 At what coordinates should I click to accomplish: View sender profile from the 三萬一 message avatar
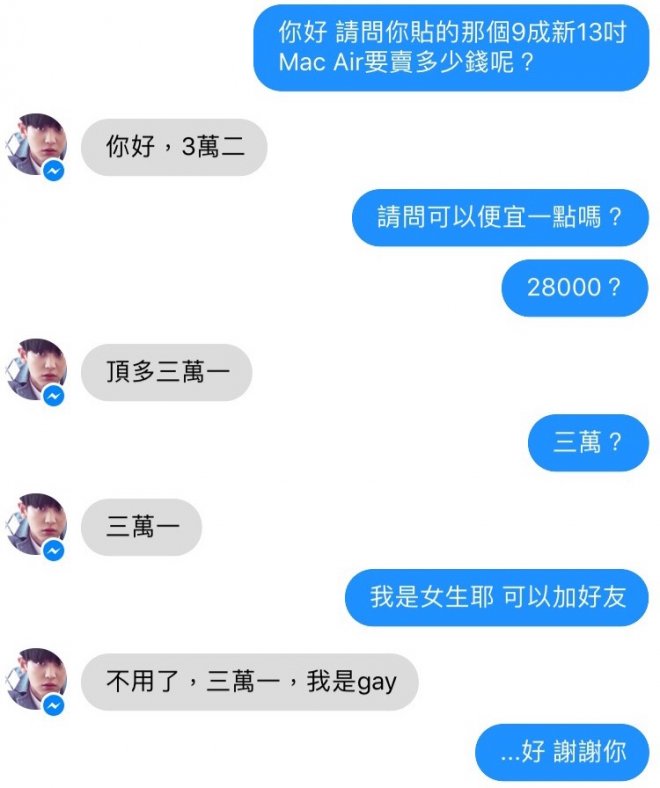[37, 525]
